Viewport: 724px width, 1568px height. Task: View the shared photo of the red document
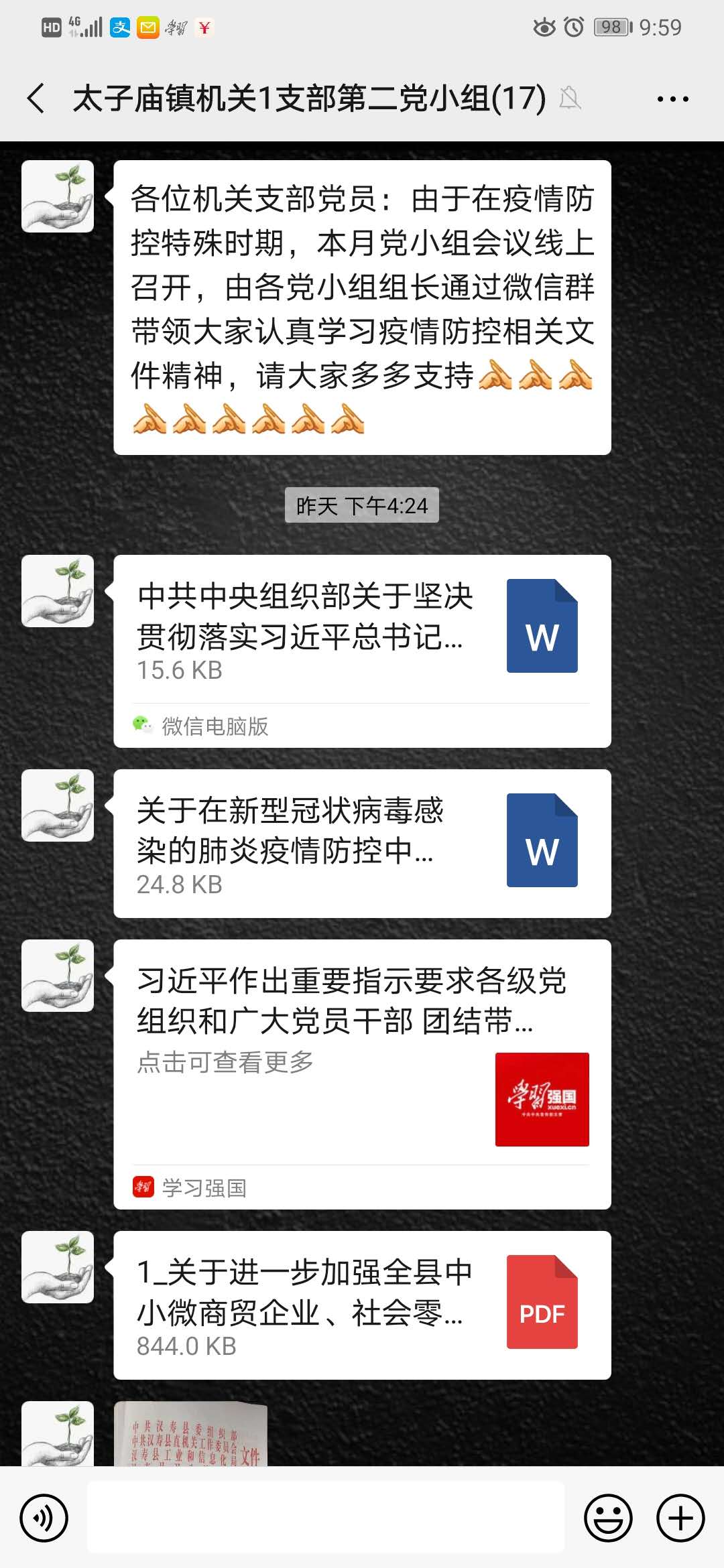pyautogui.click(x=191, y=1433)
